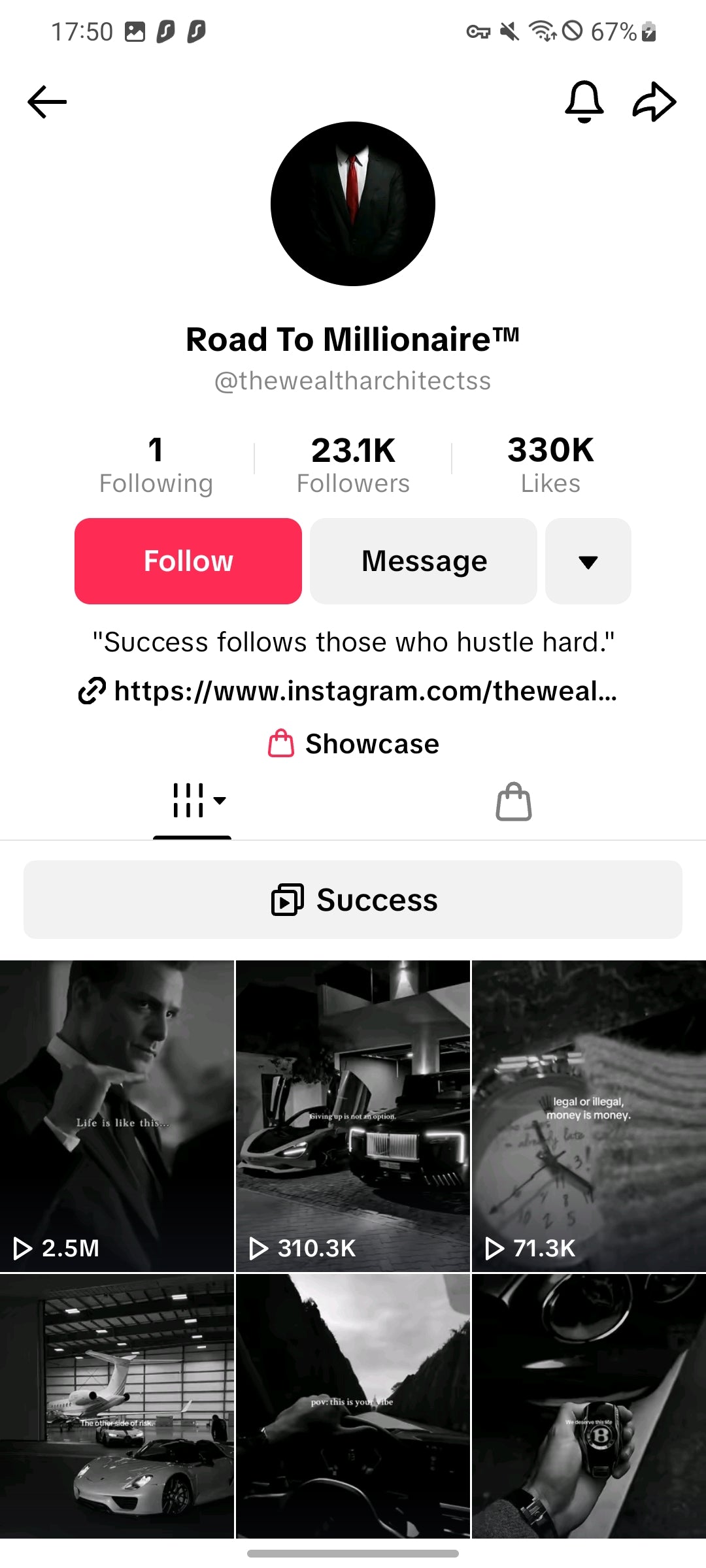
Task: Open the "legal or illegal" video
Action: pyautogui.click(x=588, y=1116)
